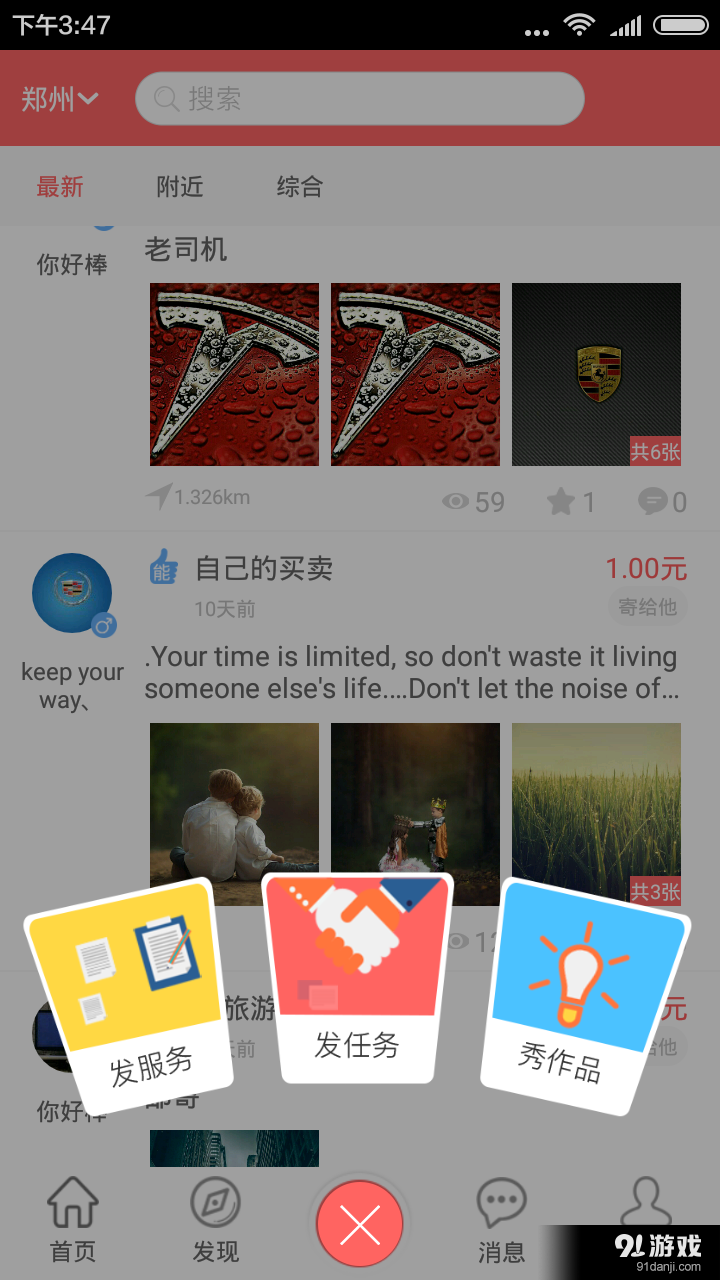Open your profile via the person icon
This screenshot has width=720, height=1280.
point(648,1205)
